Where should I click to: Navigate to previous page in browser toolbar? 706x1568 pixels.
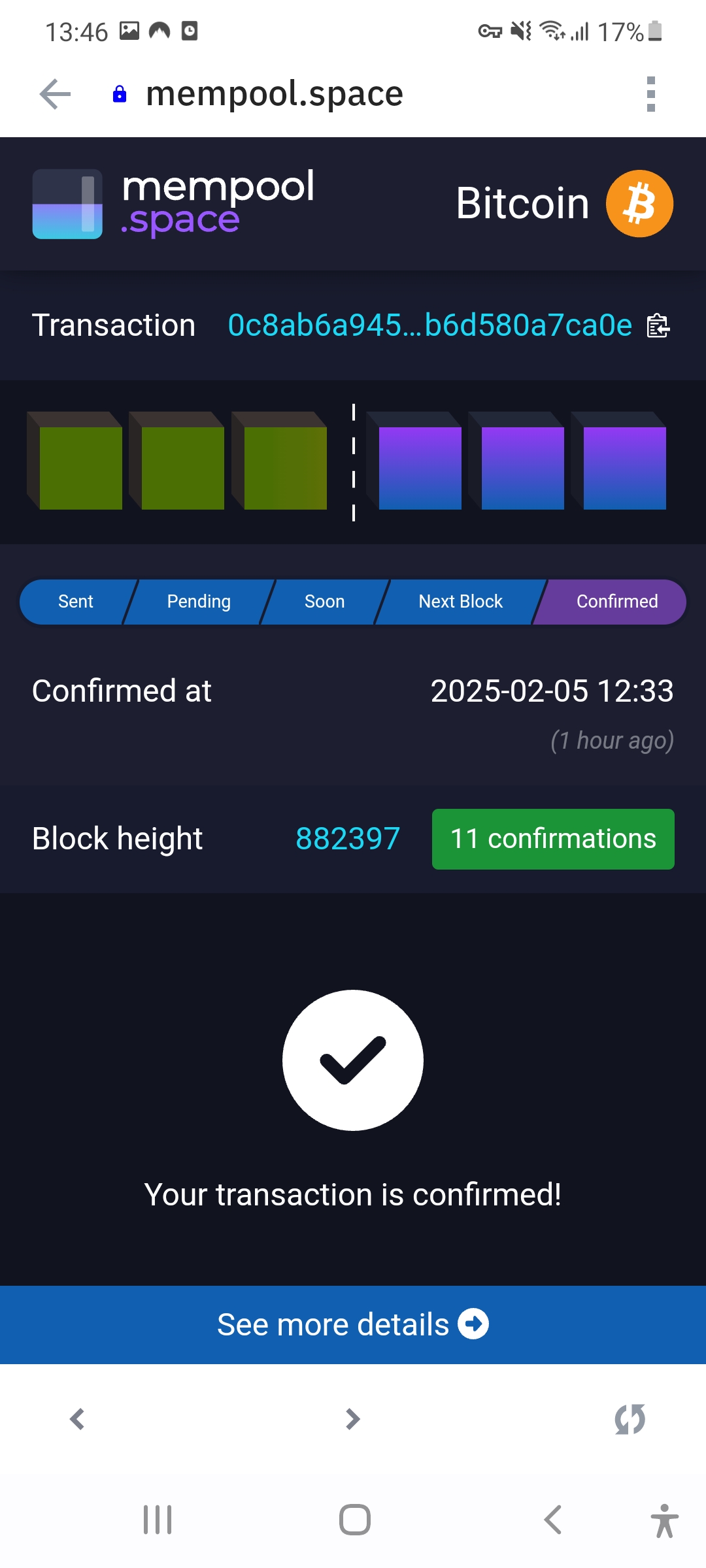tap(77, 1419)
